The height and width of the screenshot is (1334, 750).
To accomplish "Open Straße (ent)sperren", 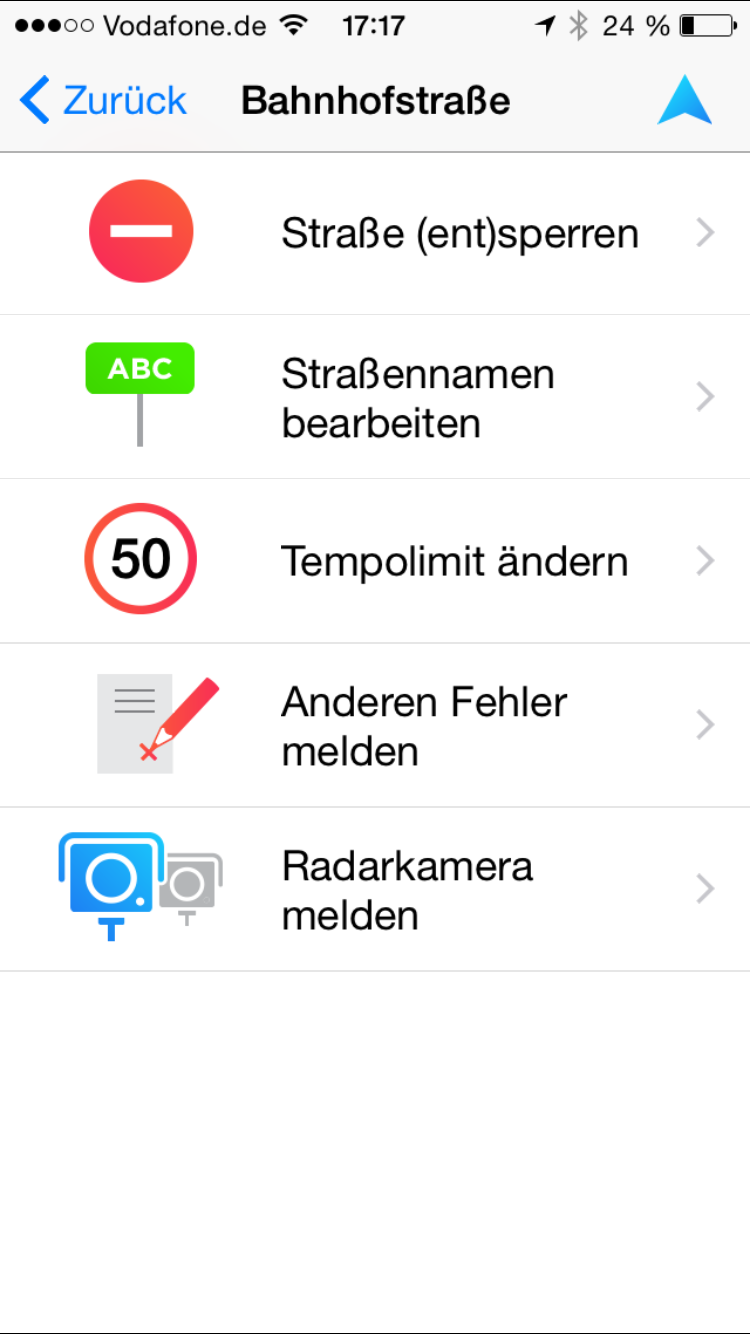I will coord(459,233).
